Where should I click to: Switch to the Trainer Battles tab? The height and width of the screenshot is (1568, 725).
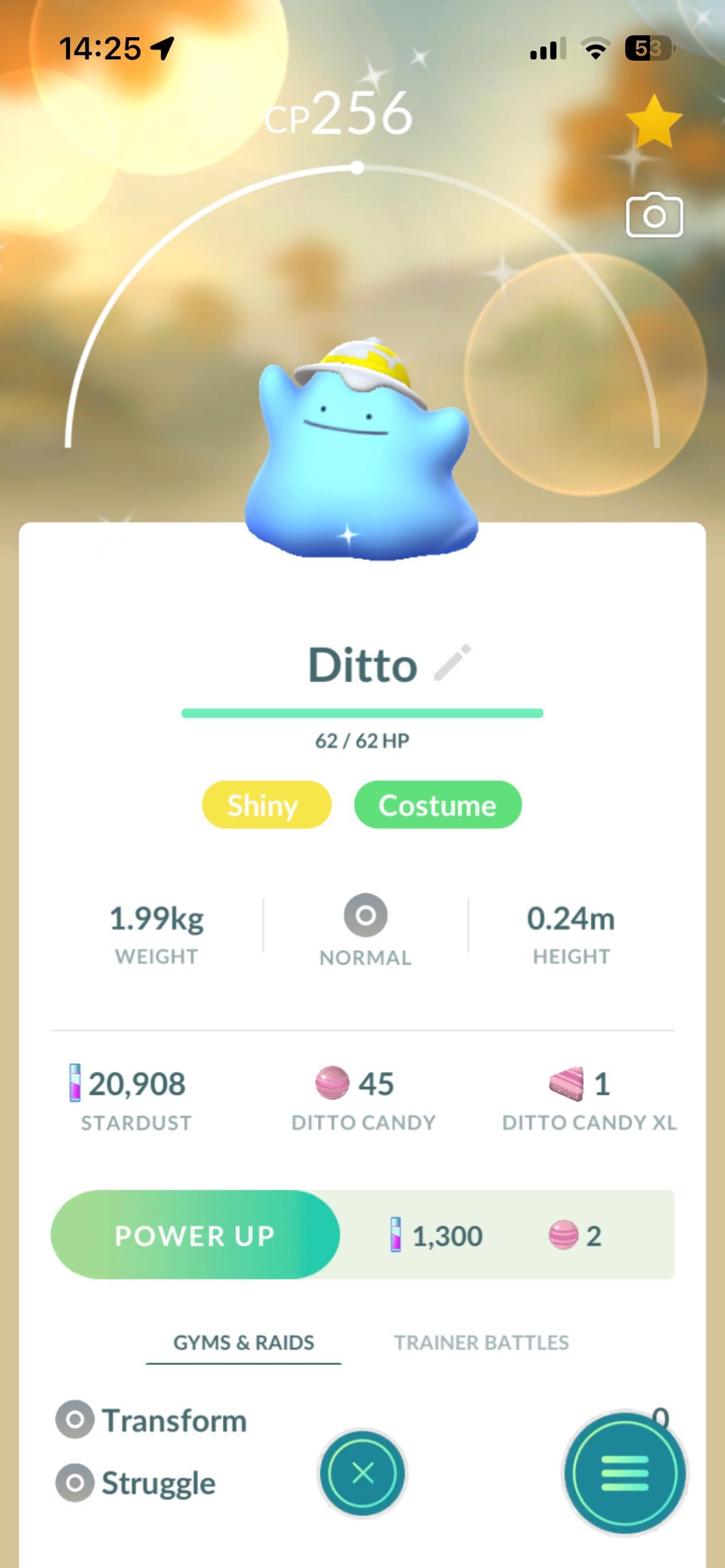coord(481,1343)
